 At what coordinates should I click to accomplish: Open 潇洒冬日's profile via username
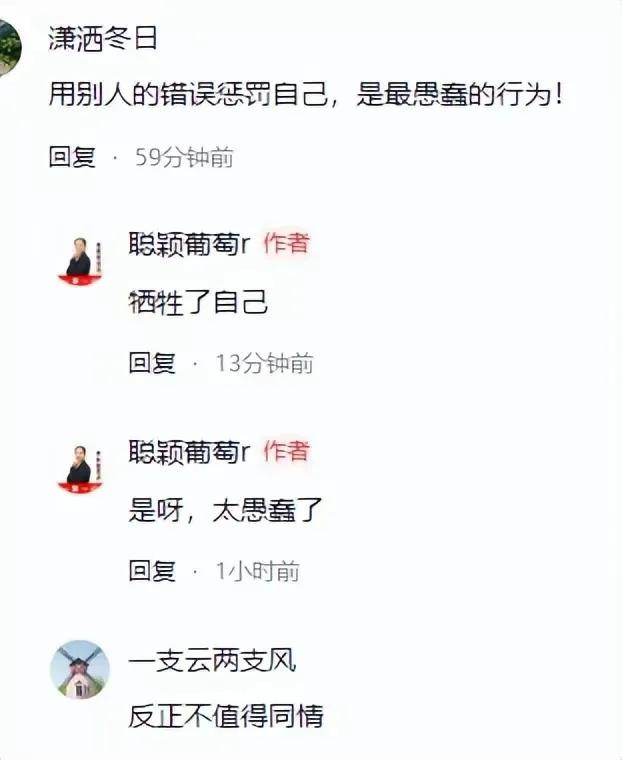[x=104, y=38]
